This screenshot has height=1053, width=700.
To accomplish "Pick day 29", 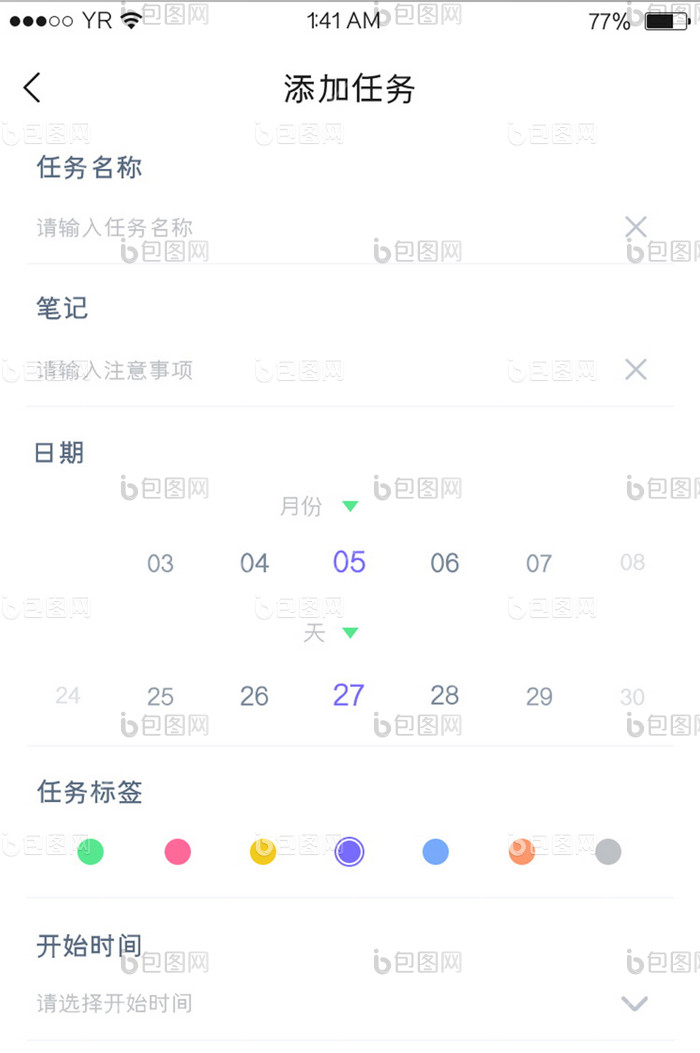I will (539, 696).
